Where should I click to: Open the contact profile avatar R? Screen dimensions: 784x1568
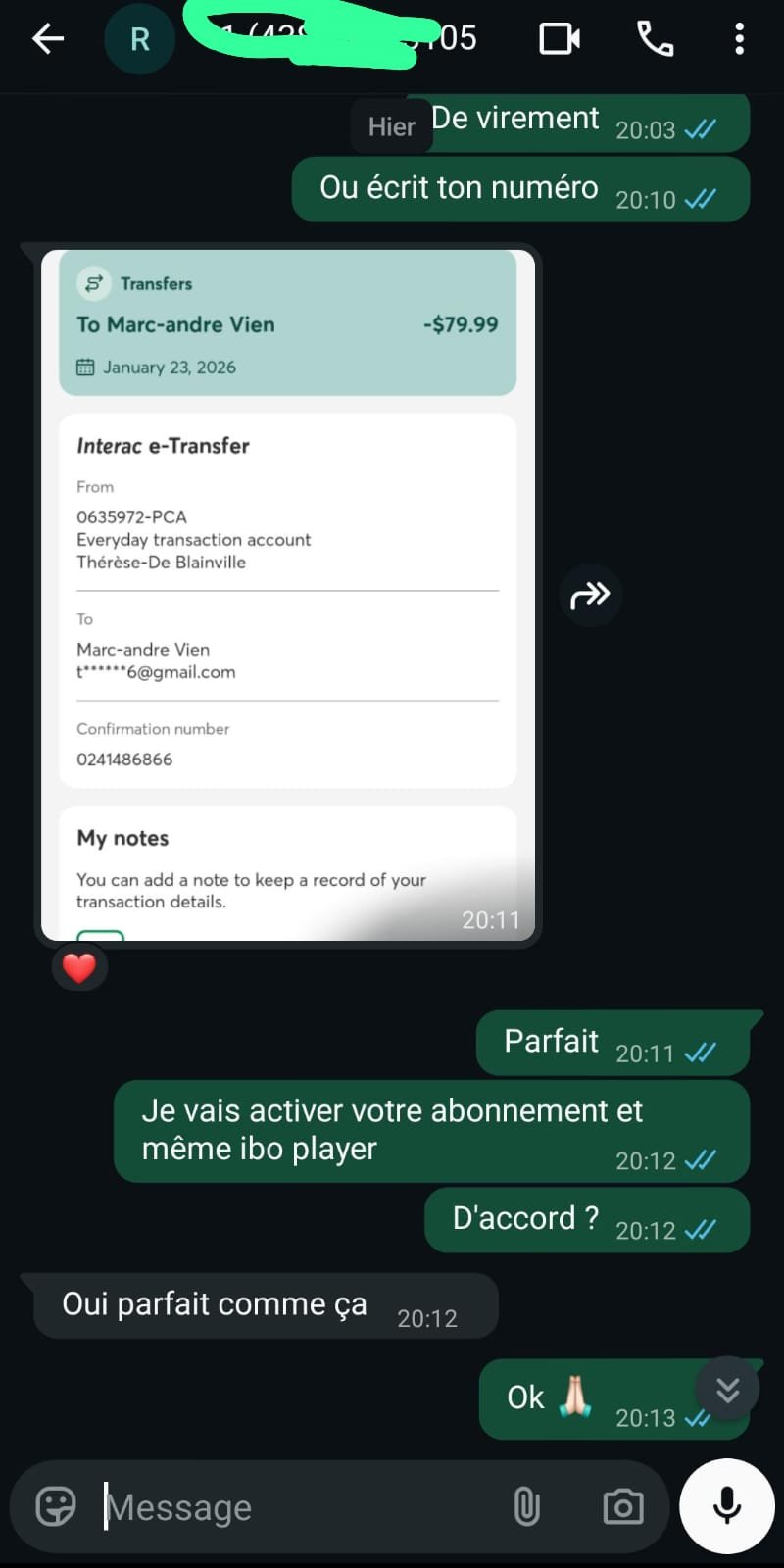pyautogui.click(x=139, y=38)
